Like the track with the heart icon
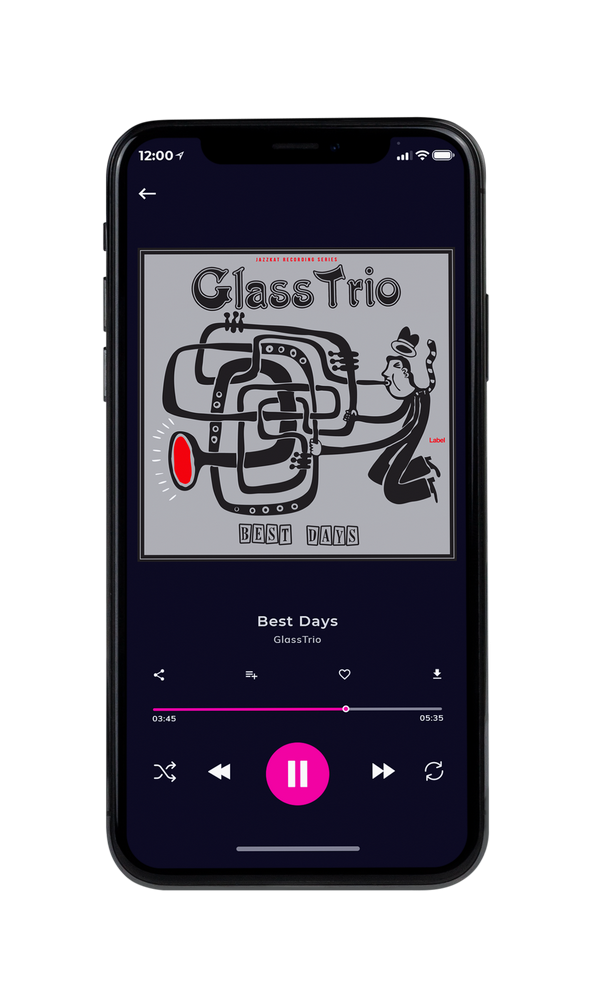This screenshot has height=1000, width=600. click(x=344, y=674)
